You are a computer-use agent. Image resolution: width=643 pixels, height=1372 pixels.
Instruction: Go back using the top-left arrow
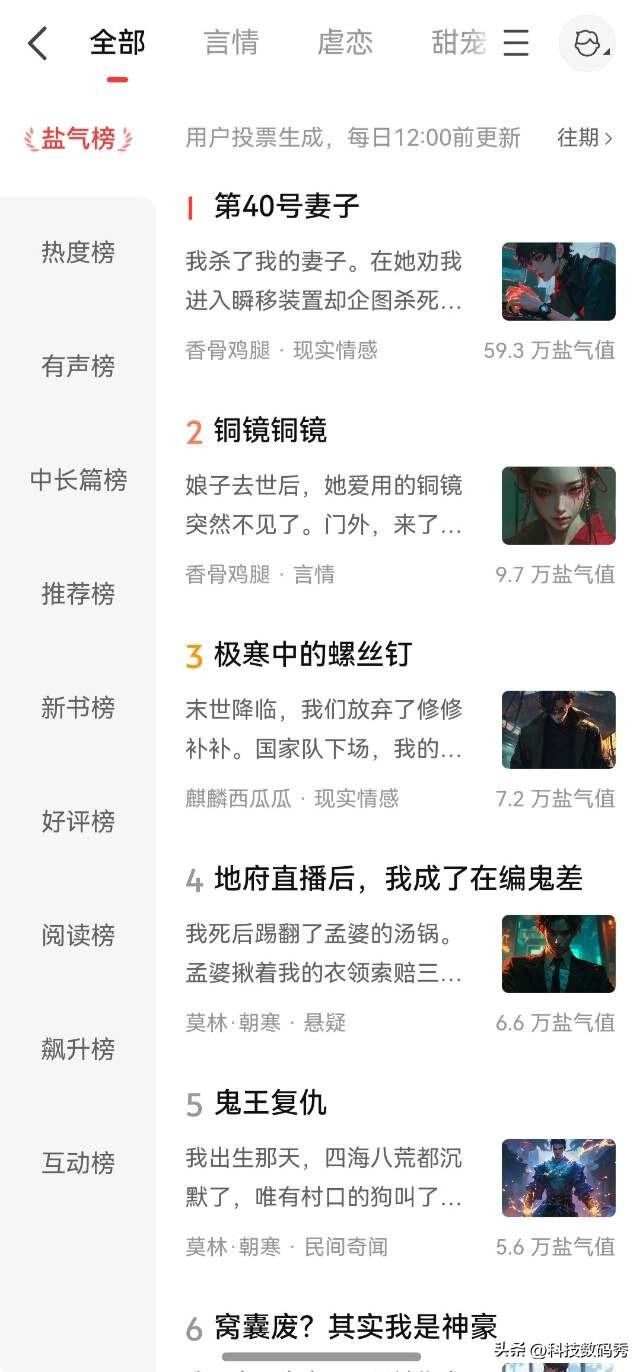point(38,44)
